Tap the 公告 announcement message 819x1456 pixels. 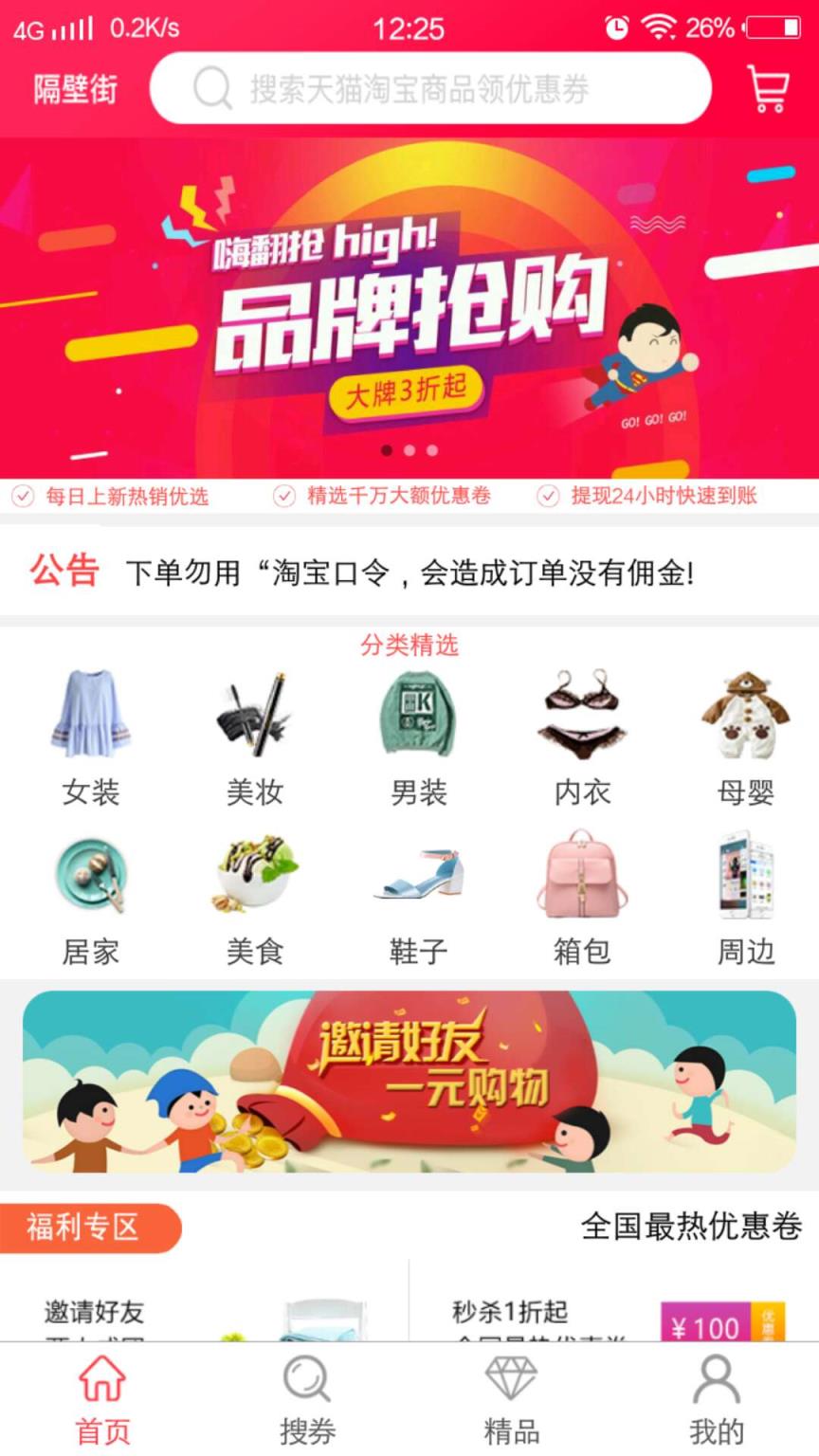point(408,573)
